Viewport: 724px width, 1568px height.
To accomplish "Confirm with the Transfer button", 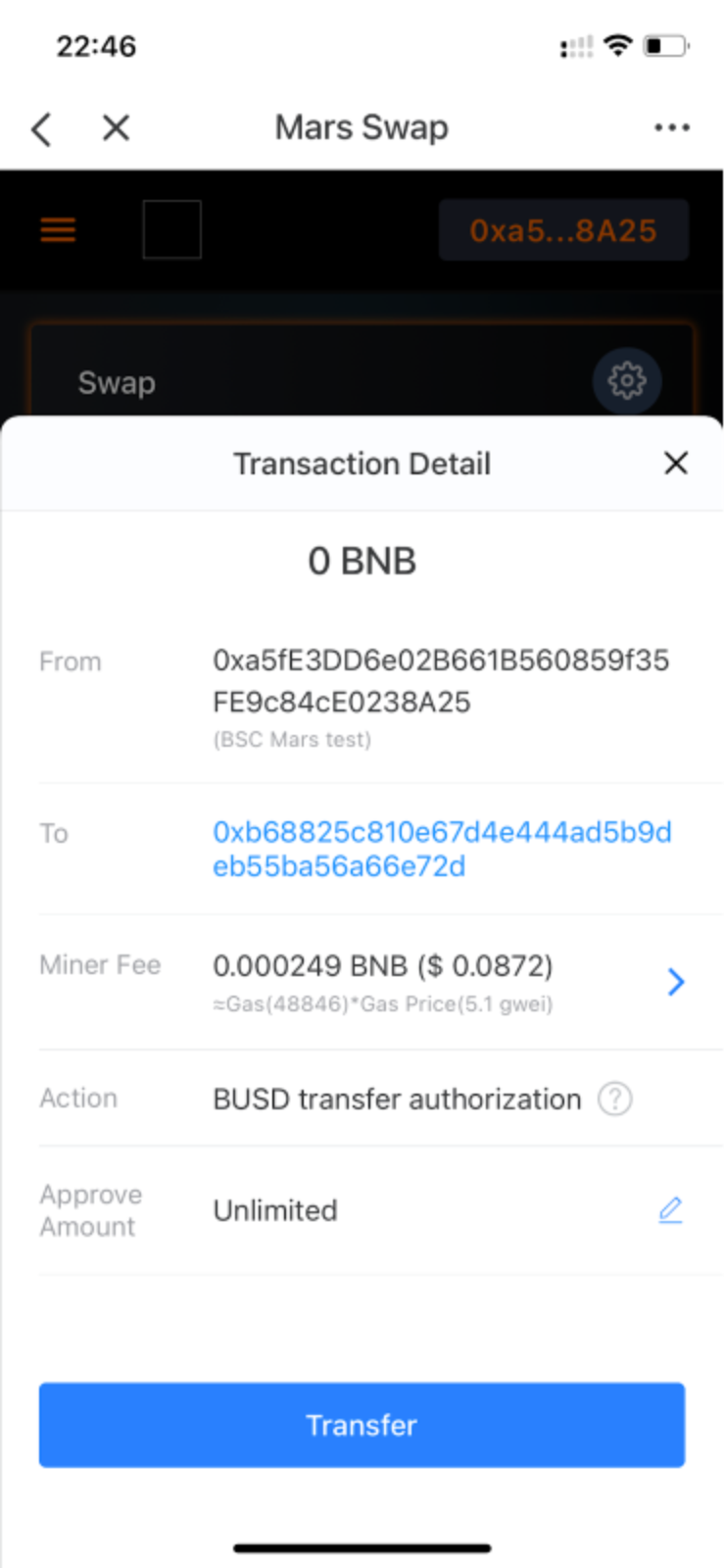I will click(362, 1425).
